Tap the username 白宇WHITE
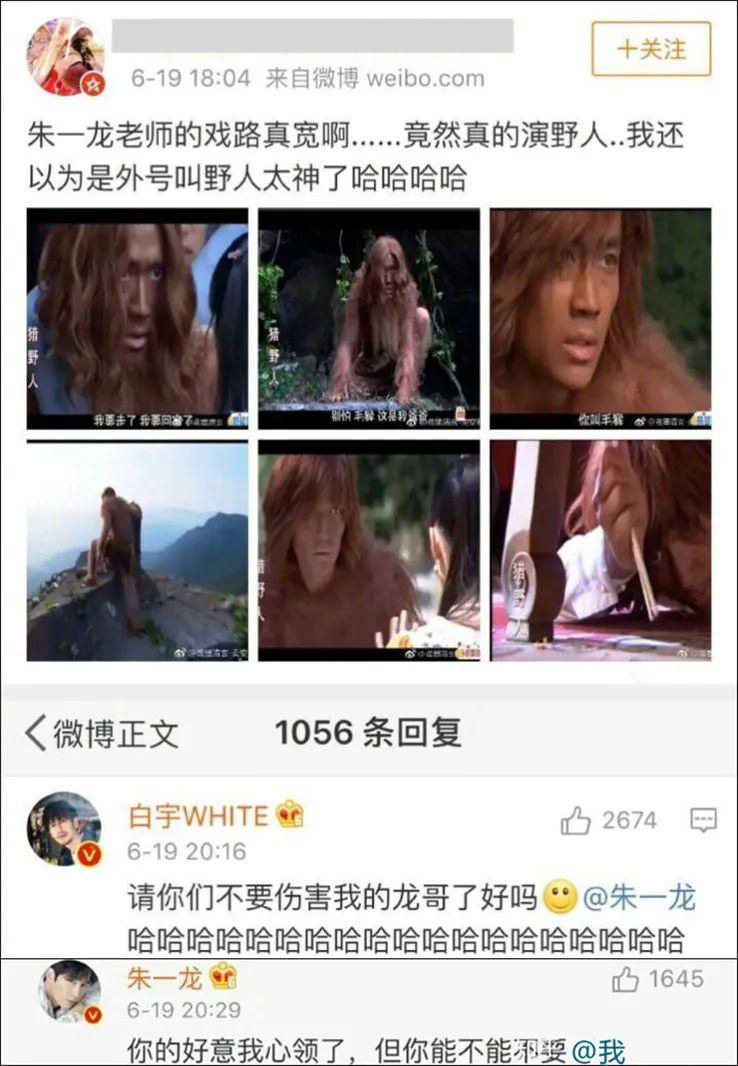Image resolution: width=738 pixels, height=1066 pixels. [199, 815]
